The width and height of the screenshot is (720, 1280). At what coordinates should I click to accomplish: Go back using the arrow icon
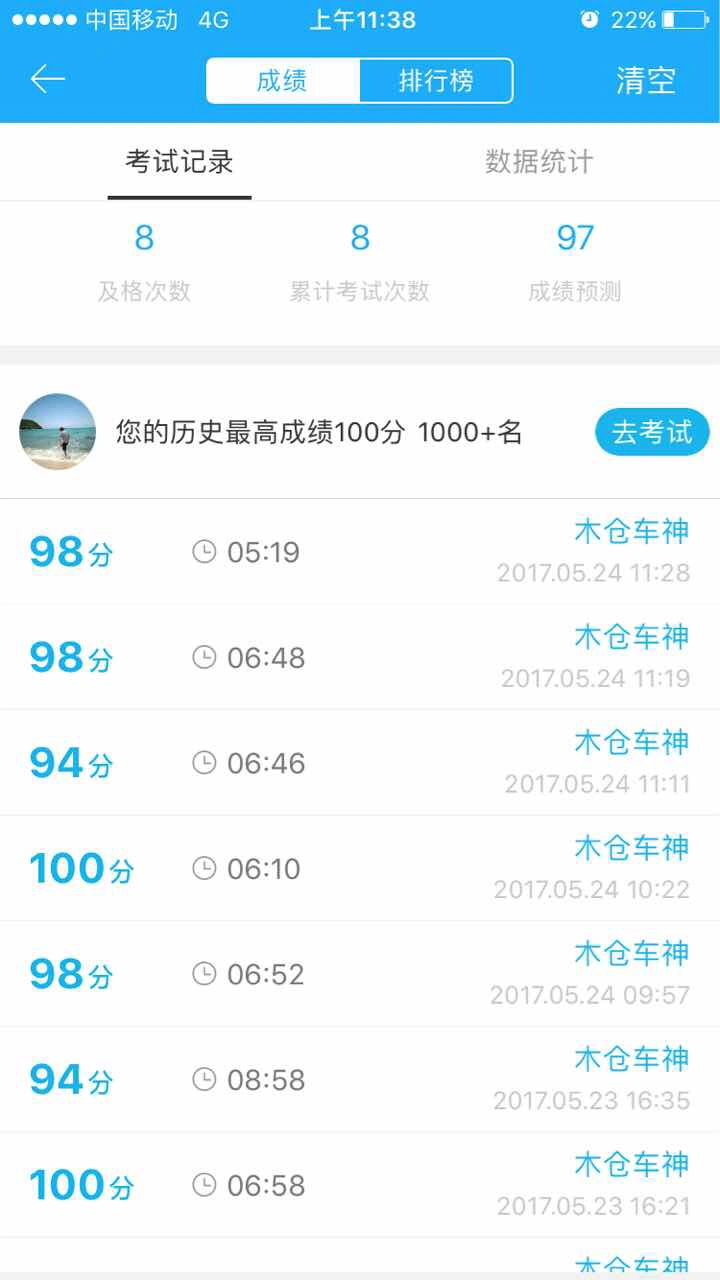click(48, 79)
